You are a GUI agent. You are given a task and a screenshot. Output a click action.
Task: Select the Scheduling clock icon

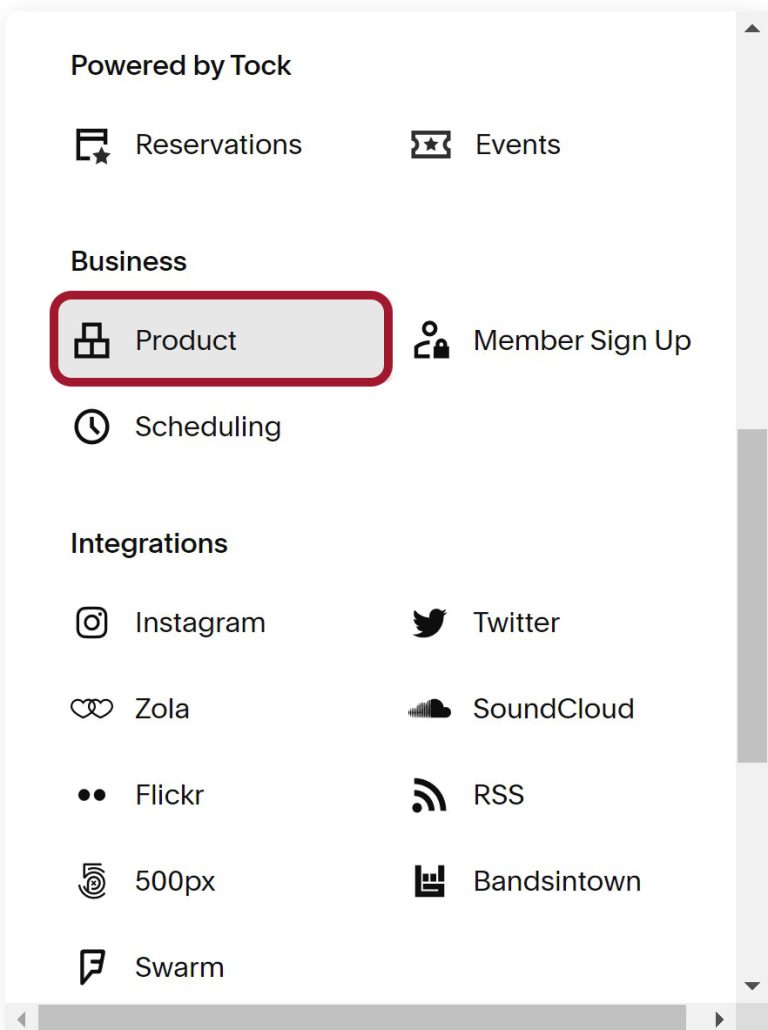pos(91,426)
